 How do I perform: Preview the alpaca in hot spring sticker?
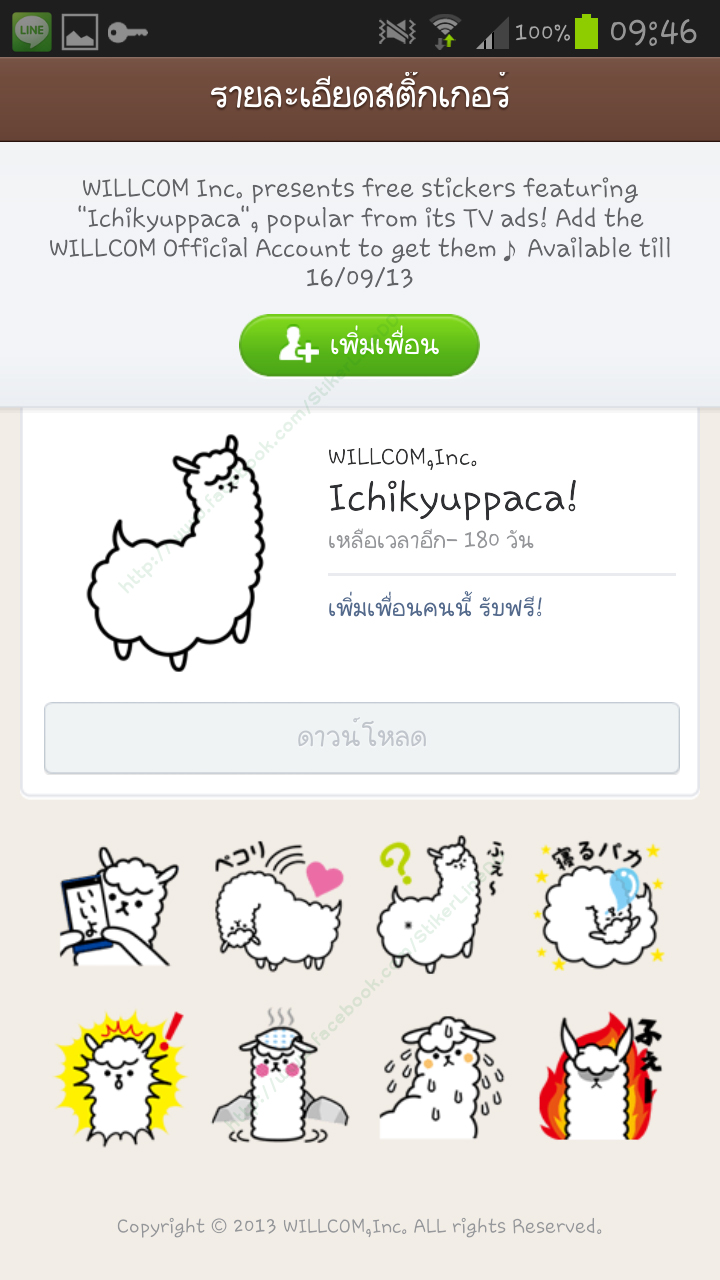[x=279, y=1075]
